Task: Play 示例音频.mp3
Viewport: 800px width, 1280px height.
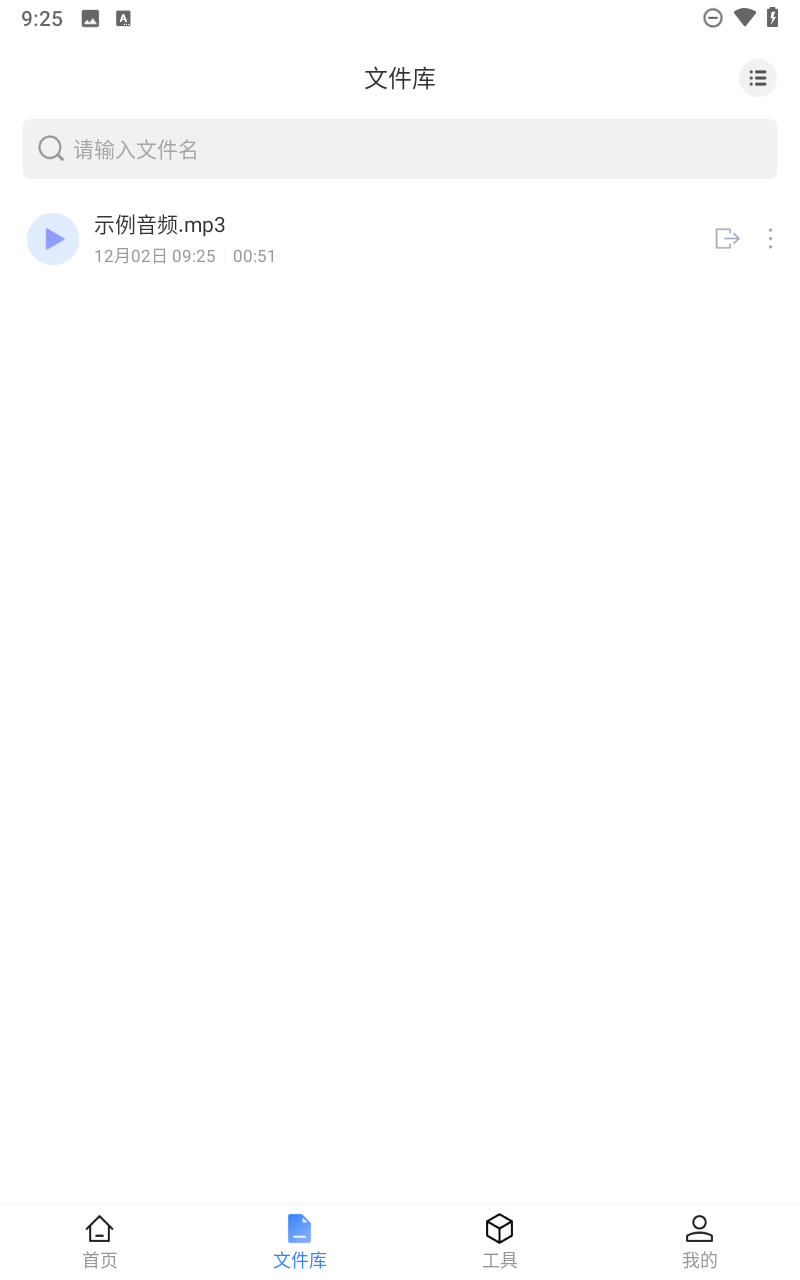Action: tap(53, 239)
